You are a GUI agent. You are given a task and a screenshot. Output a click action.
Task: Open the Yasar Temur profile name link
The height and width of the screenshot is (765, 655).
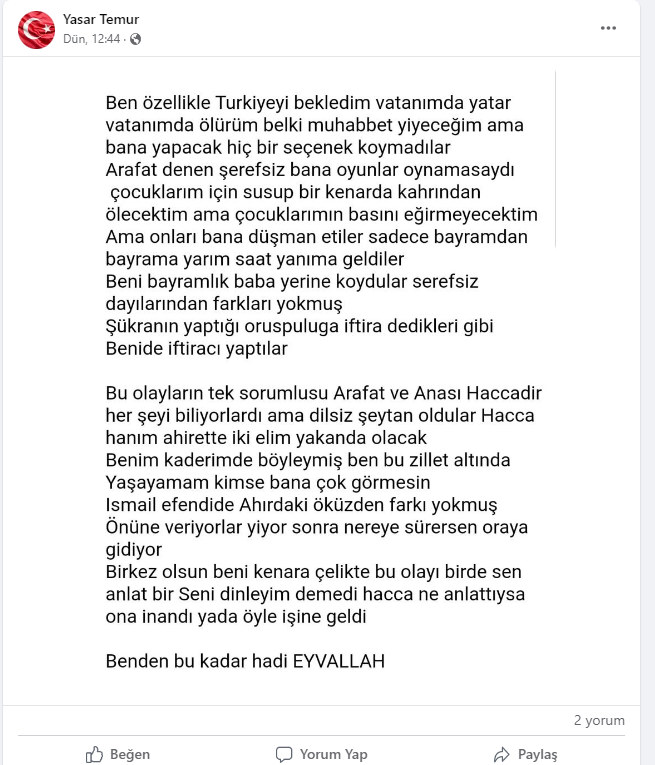pos(101,19)
